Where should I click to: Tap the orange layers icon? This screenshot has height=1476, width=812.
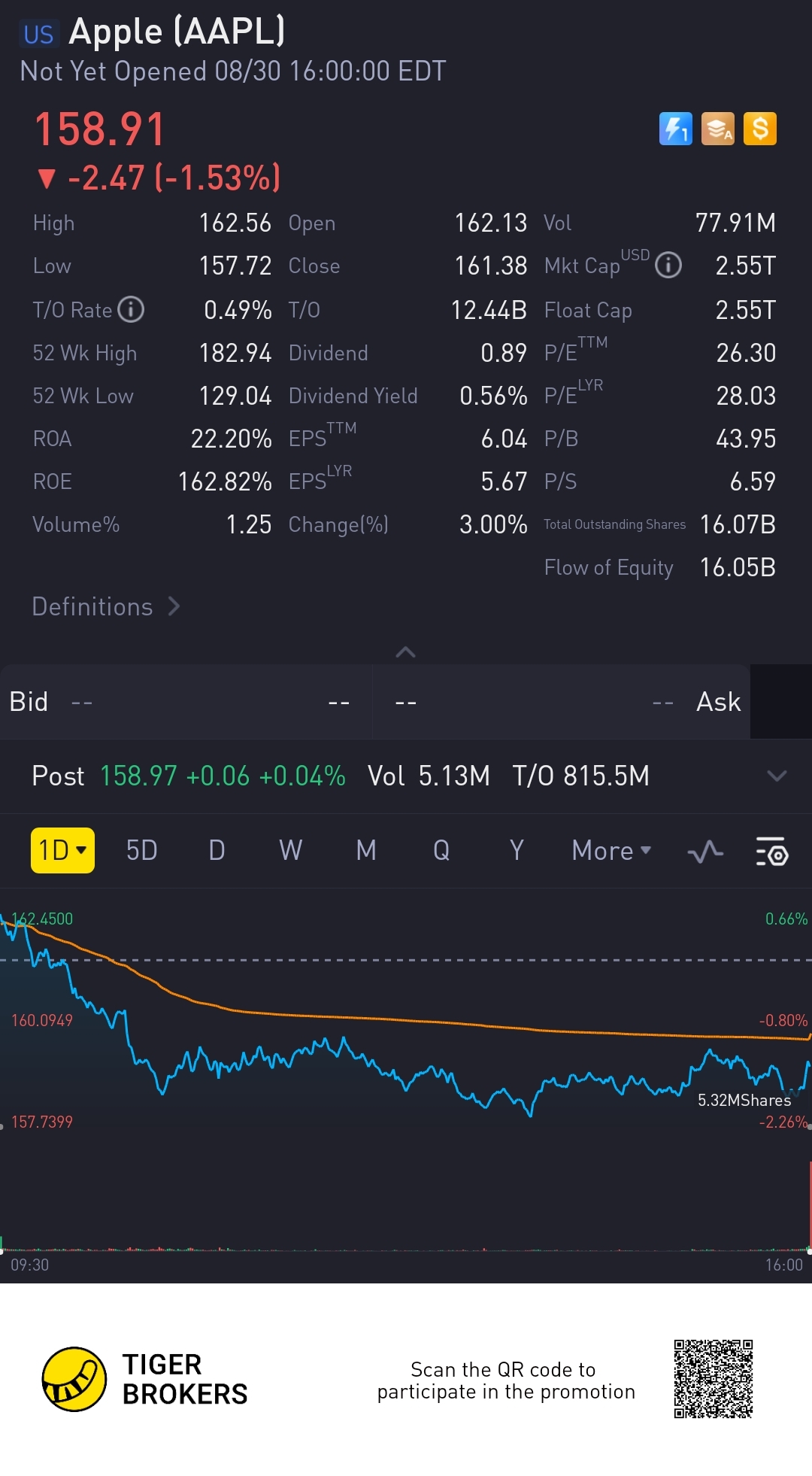pos(718,129)
